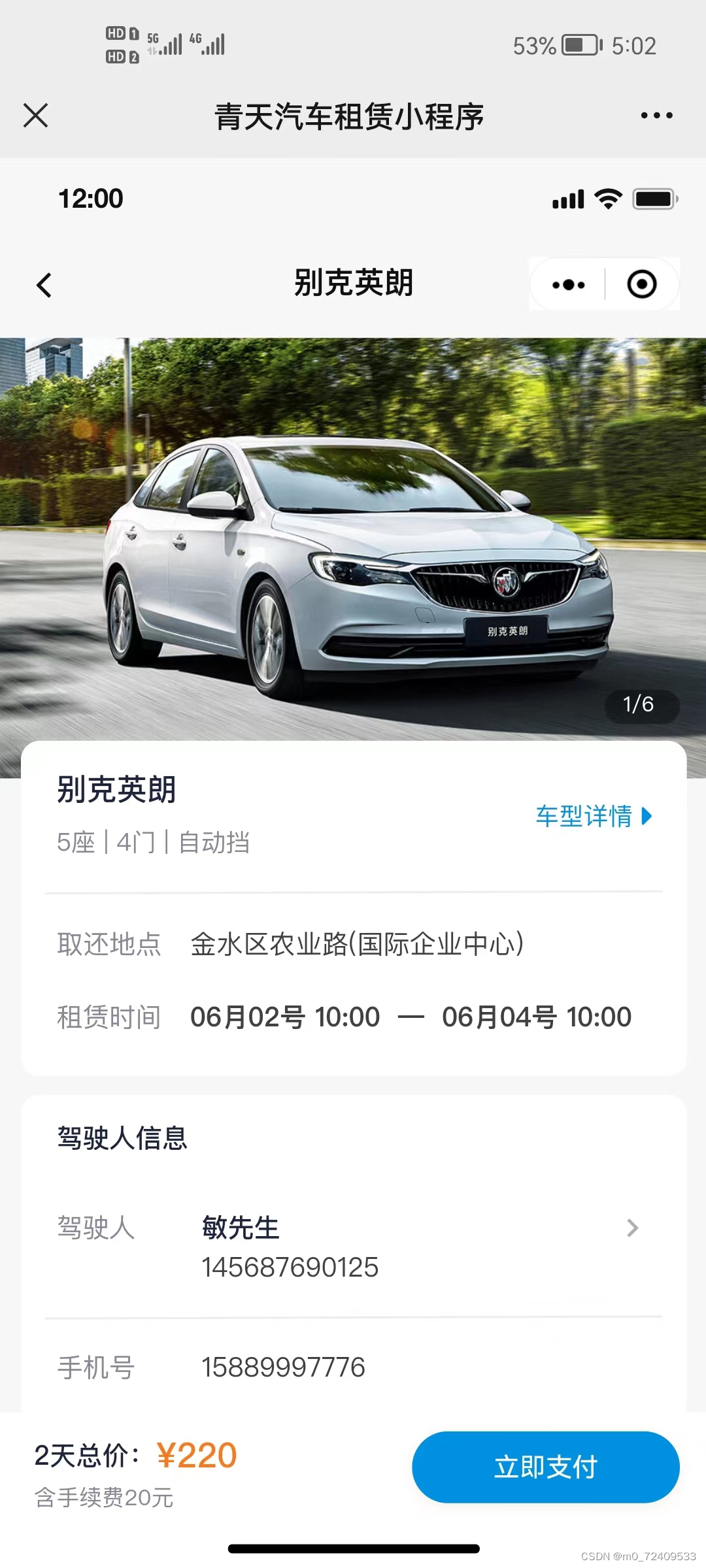Close the 青天汽车租赁小程序 window
The width and height of the screenshot is (706, 1568).
pyautogui.click(x=36, y=116)
